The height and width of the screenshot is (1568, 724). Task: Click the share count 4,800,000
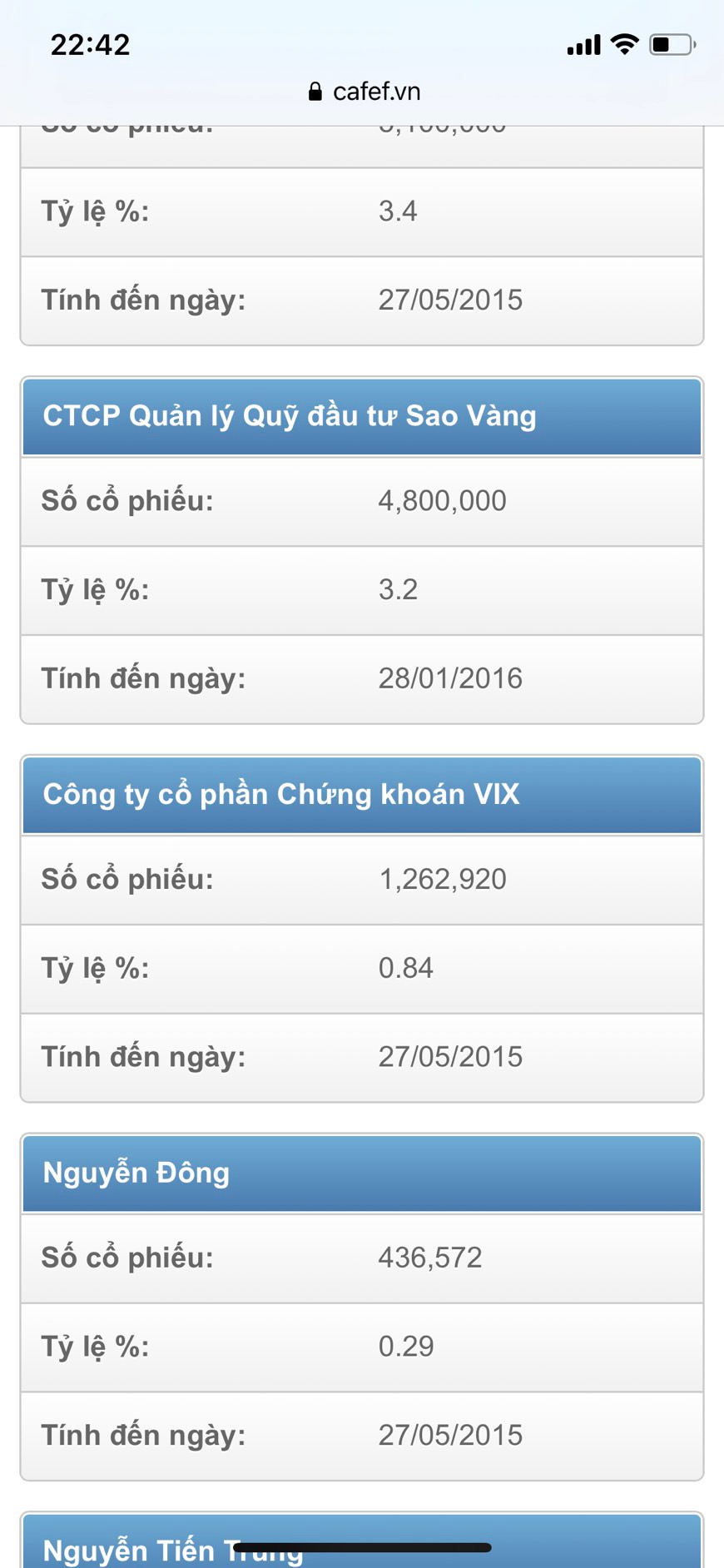click(x=441, y=500)
